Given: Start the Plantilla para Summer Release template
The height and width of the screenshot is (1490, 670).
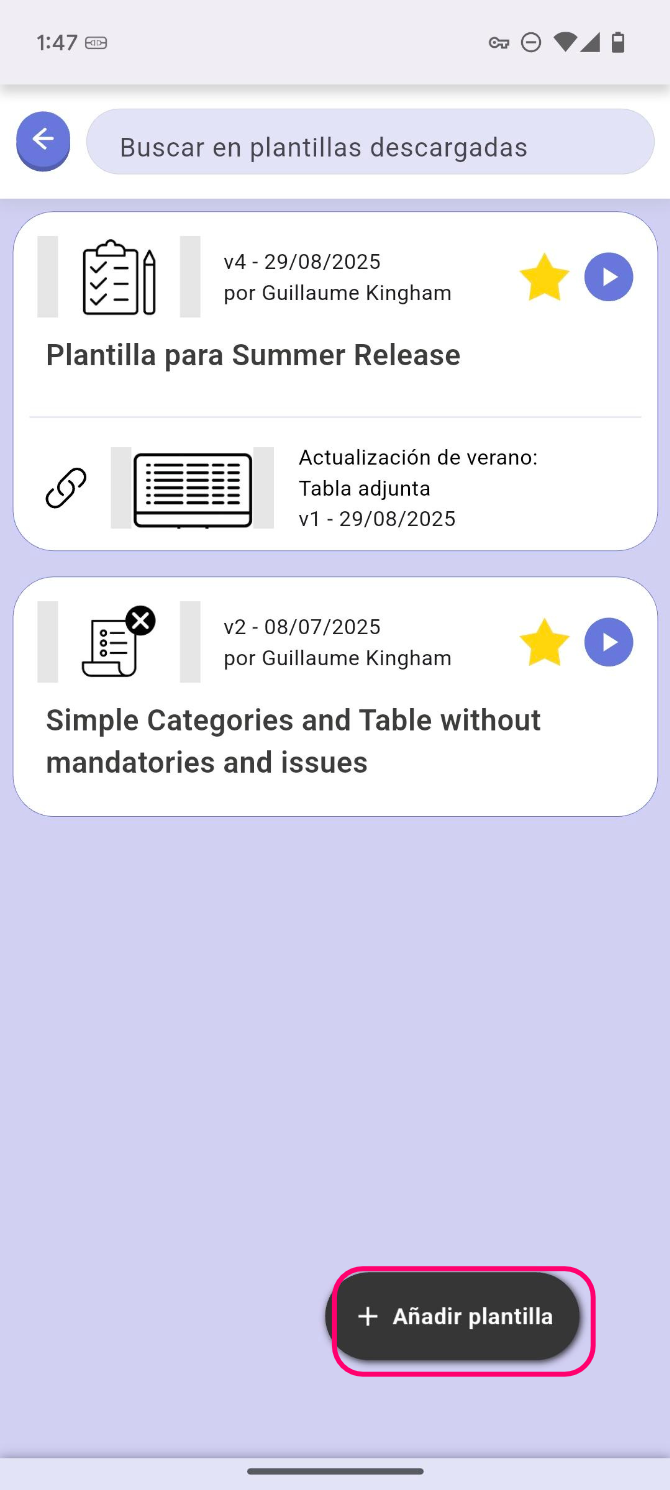Looking at the screenshot, I should 609,277.
